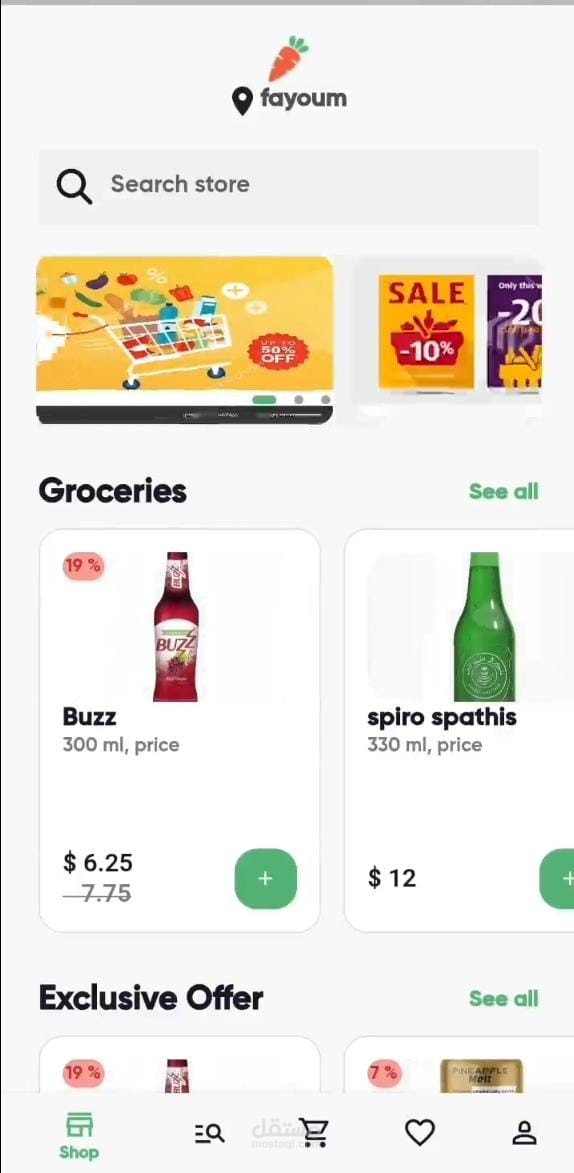This screenshot has height=1173, width=574.
Task: Open the Pineapple Malt offer card
Action: 459,1064
